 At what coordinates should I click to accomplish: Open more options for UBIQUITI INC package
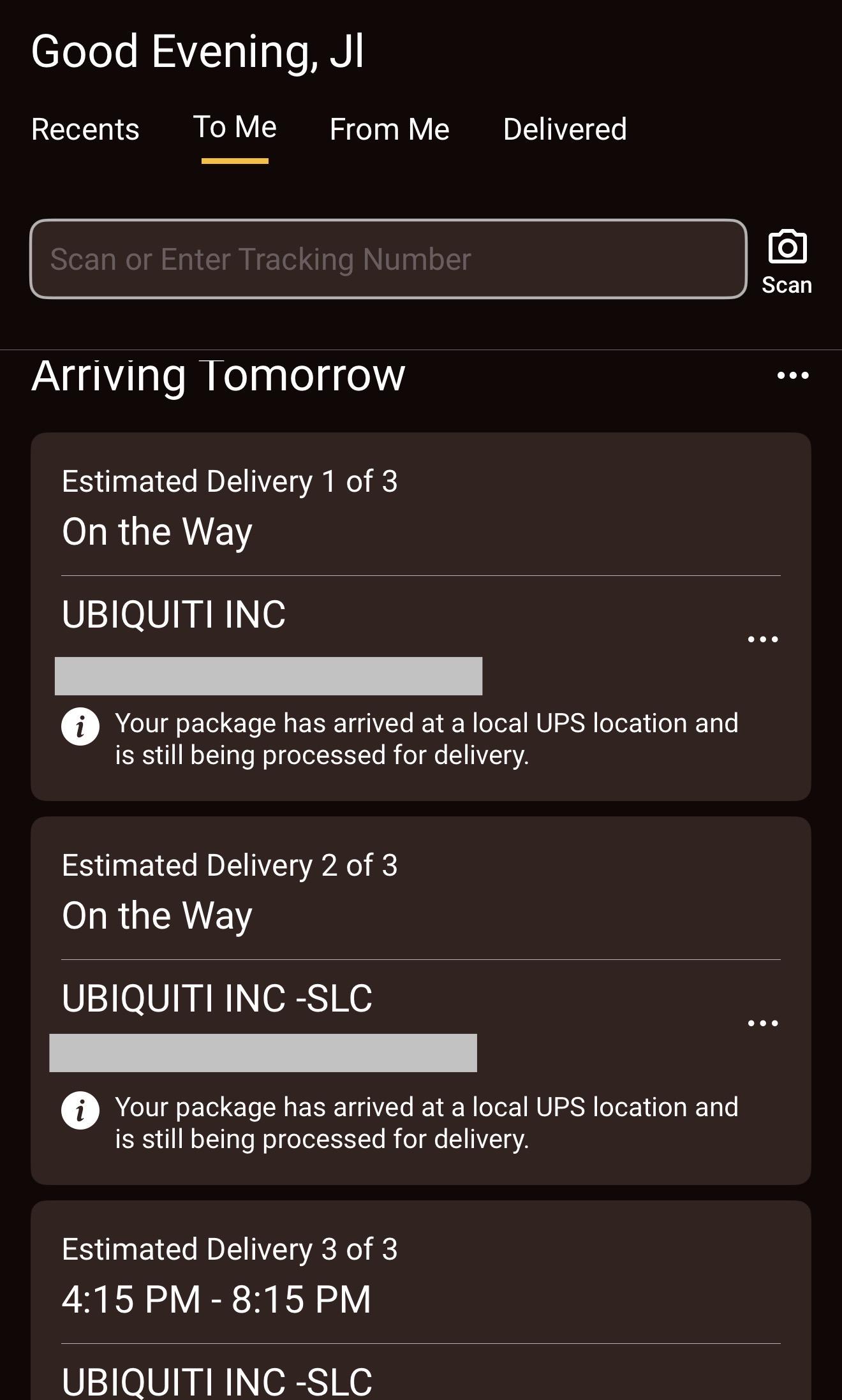(x=763, y=639)
